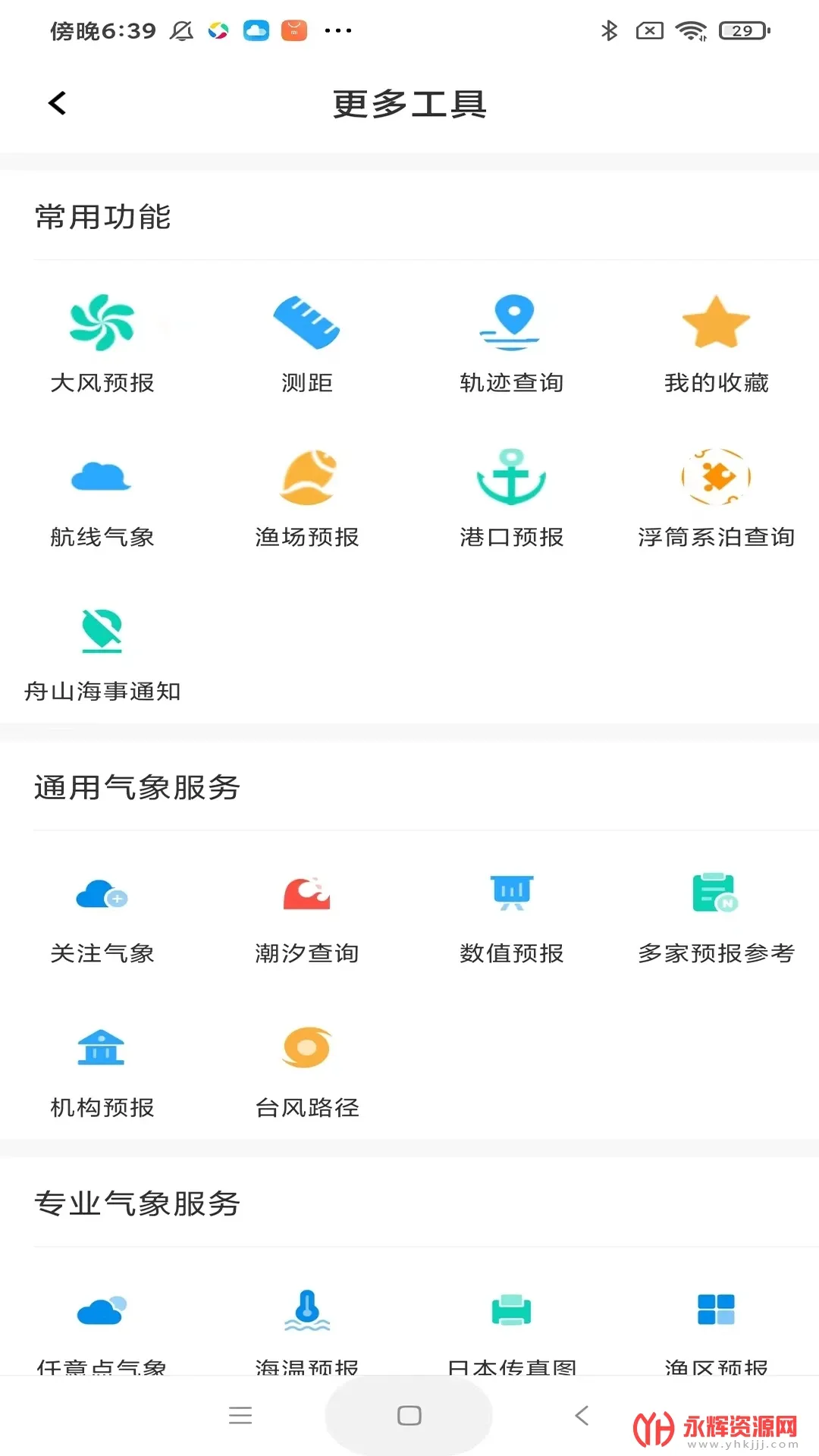Image resolution: width=819 pixels, height=1456 pixels.
Task: Open 轨迹查询 track query
Action: pyautogui.click(x=512, y=343)
